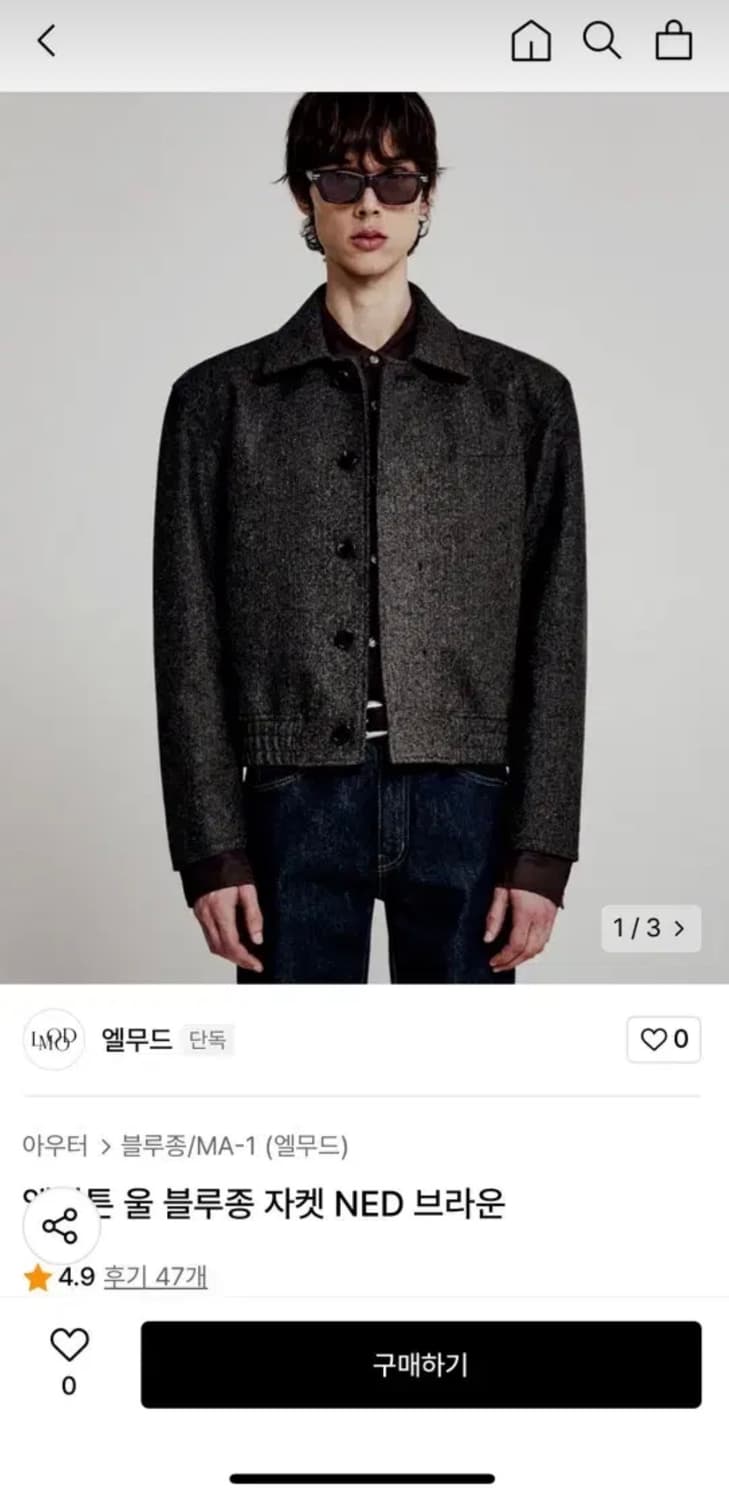Open the 엘무드 brand logo
The height and width of the screenshot is (1500, 729).
53,1040
